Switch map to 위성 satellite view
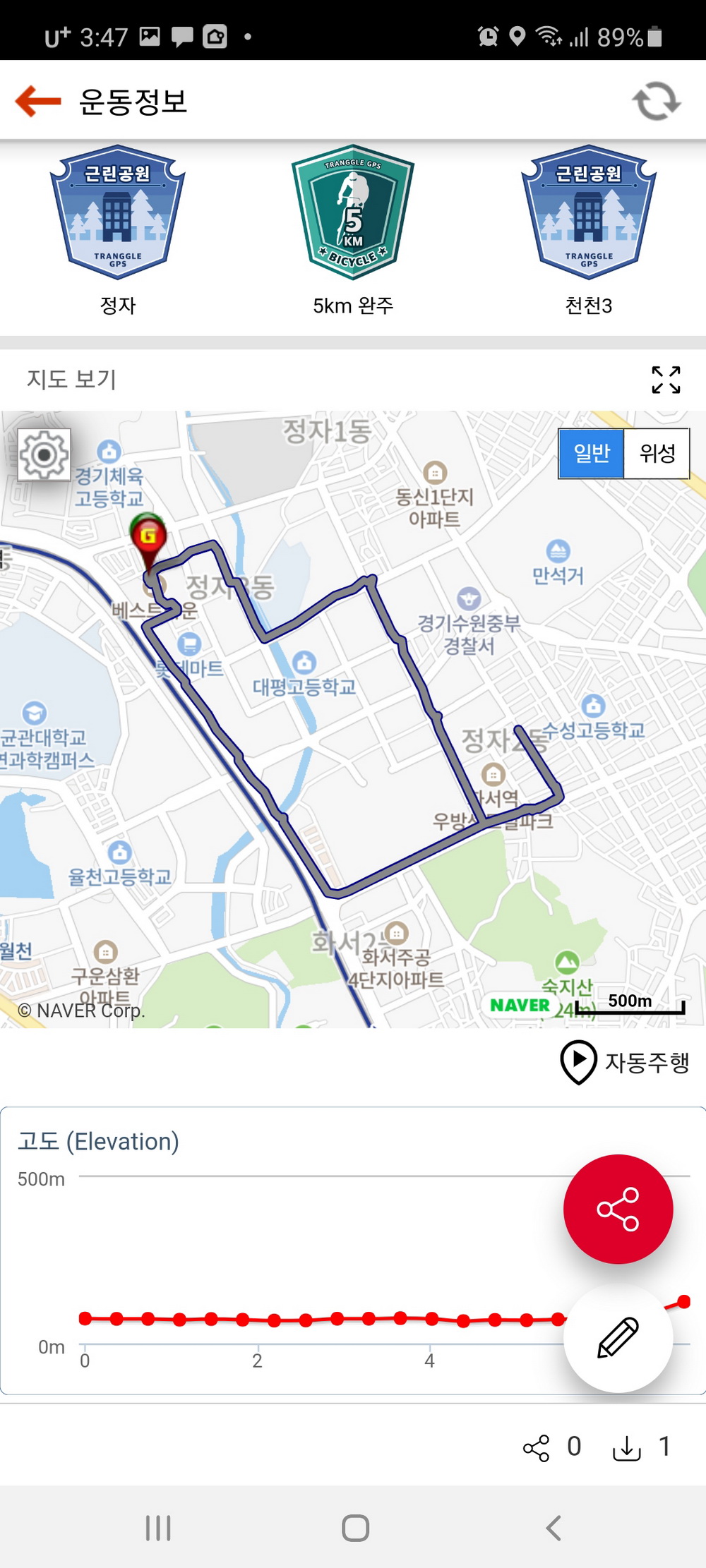Viewport: 706px width, 1568px height. 657,454
